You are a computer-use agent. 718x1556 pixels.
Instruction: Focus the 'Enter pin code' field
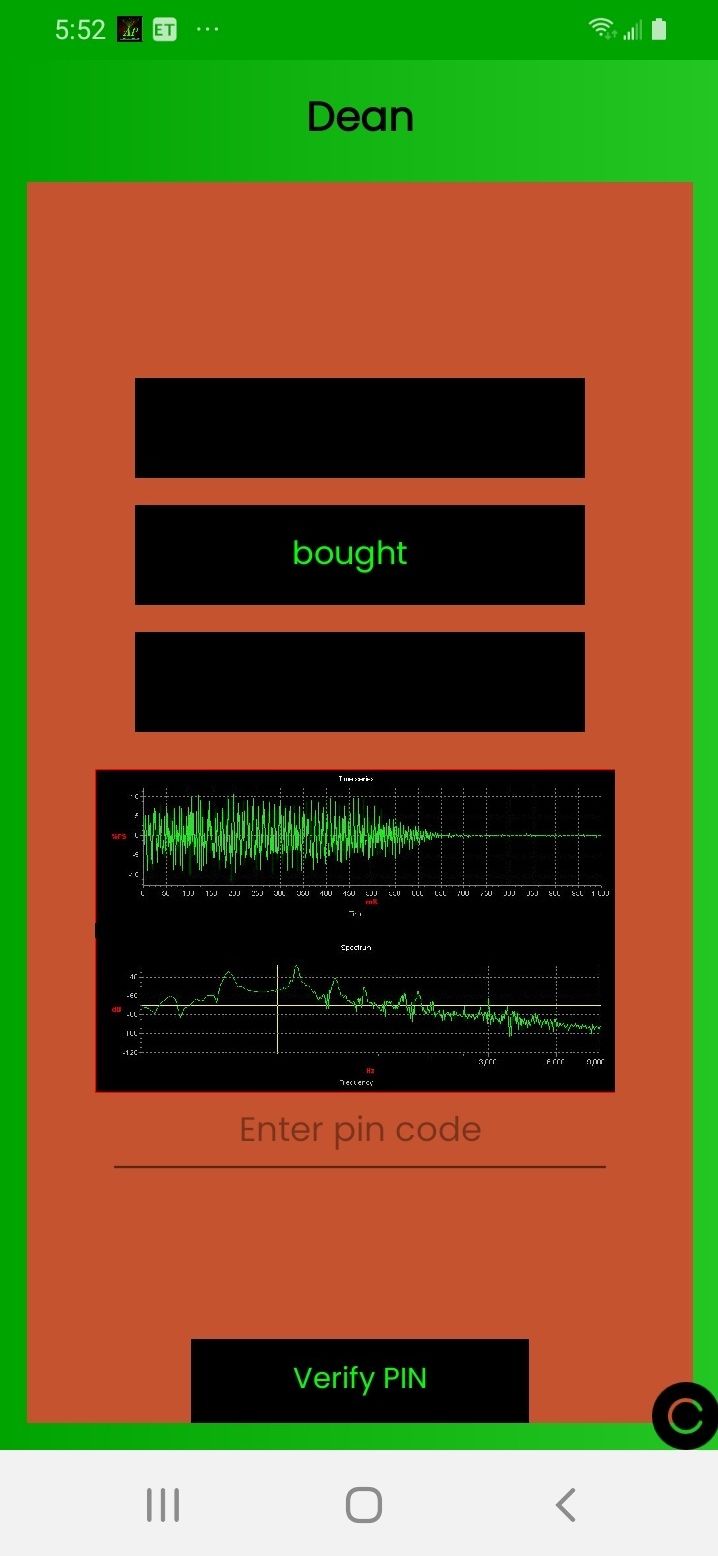pos(359,1132)
